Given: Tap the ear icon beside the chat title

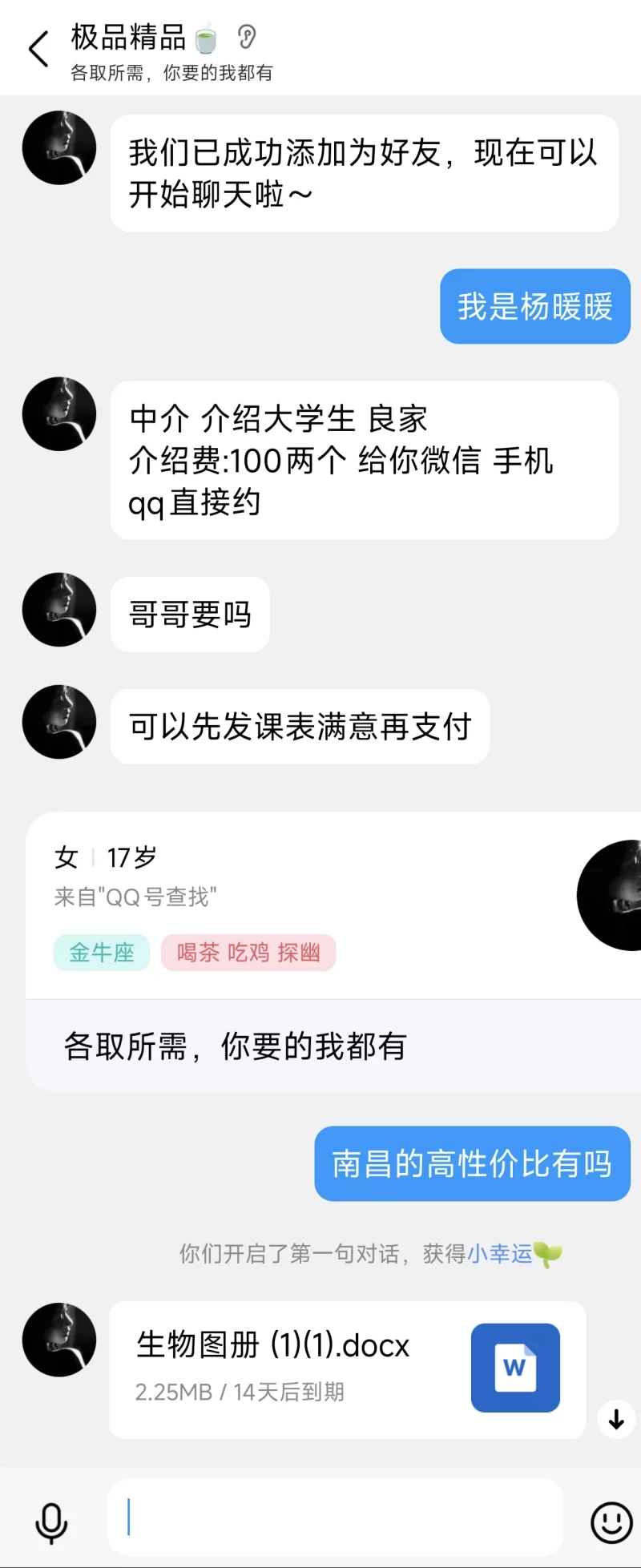Looking at the screenshot, I should [x=247, y=37].
